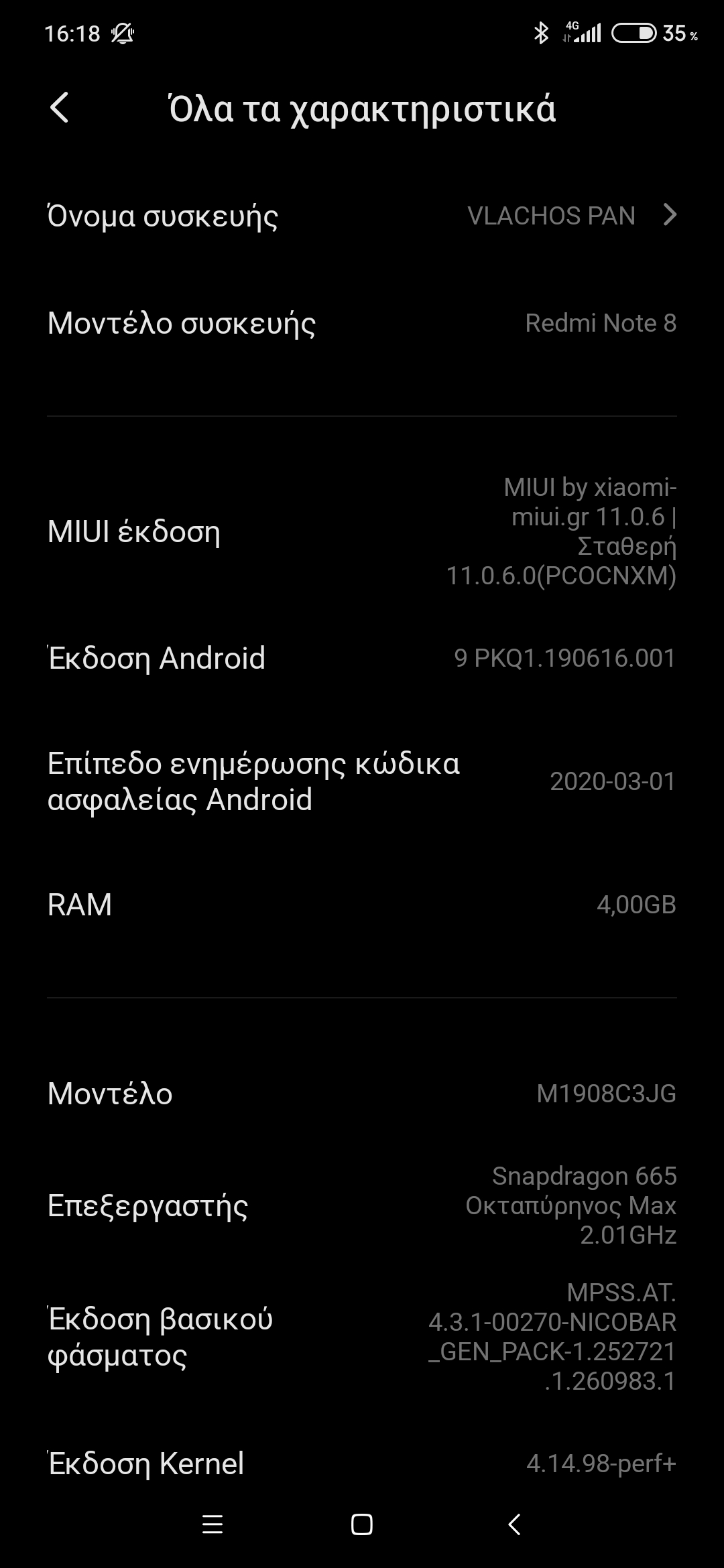
Task: Go back using the top arrow
Action: coord(60,108)
